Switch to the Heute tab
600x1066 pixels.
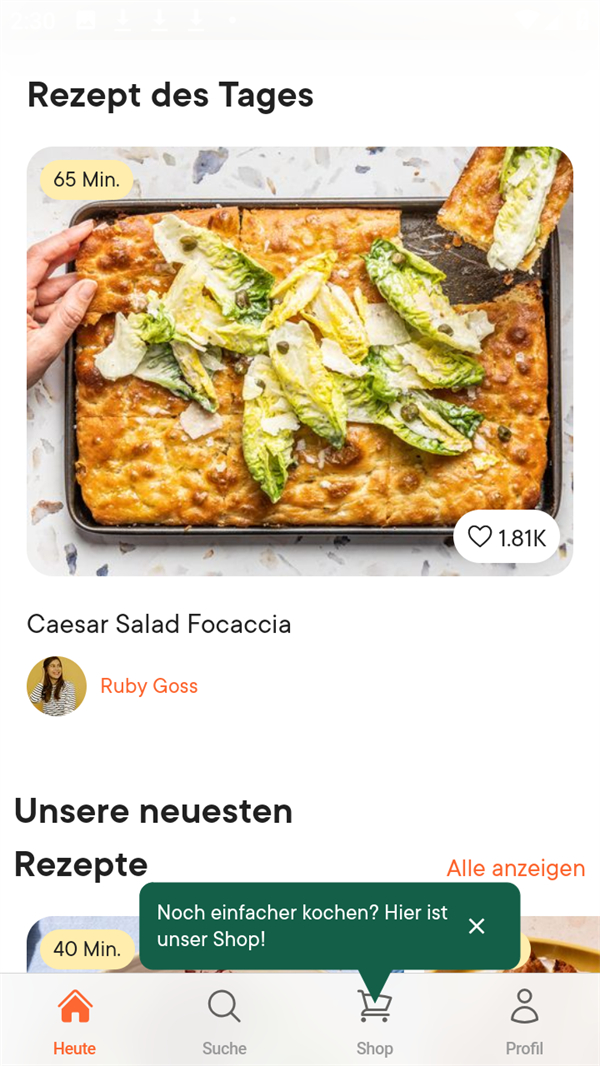coord(75,1020)
